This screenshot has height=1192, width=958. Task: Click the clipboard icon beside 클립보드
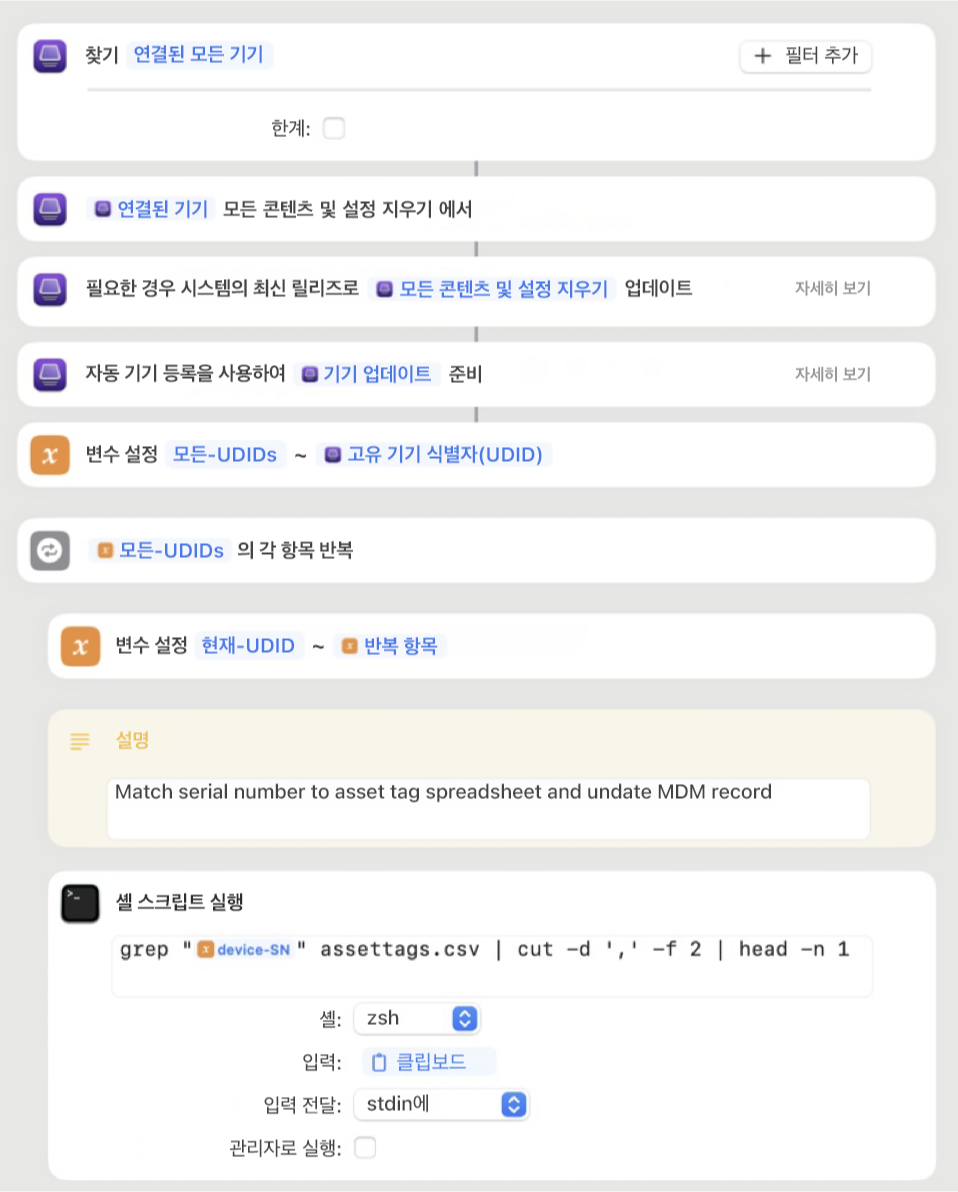[x=378, y=1061]
